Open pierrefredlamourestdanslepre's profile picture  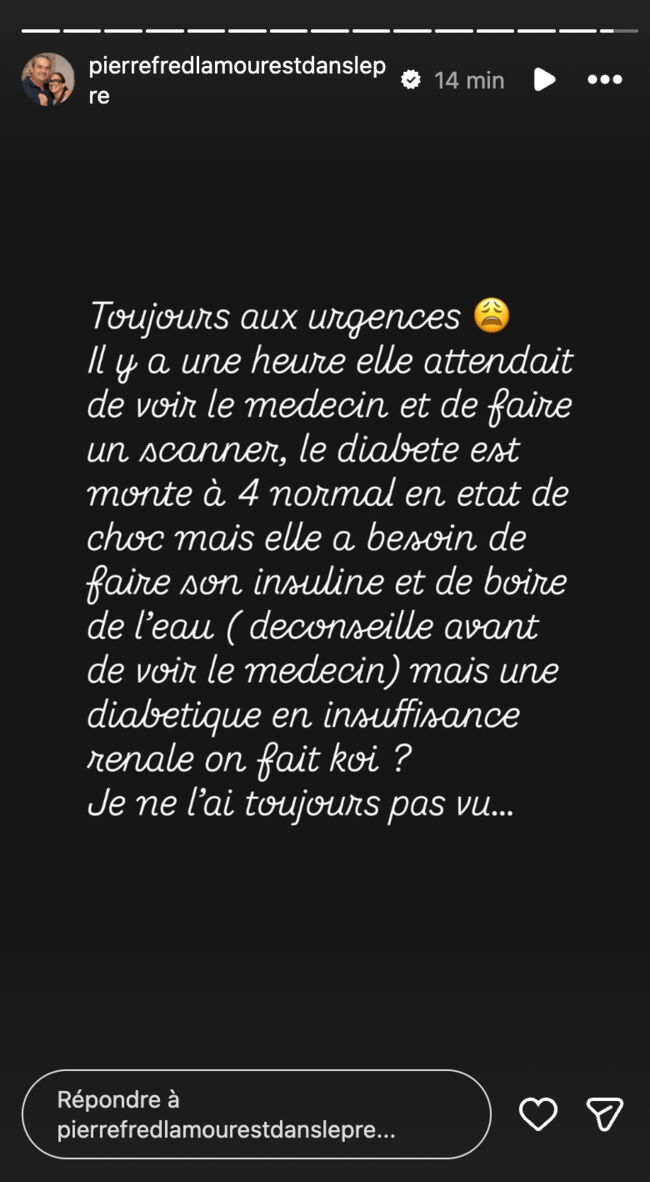(x=48, y=80)
